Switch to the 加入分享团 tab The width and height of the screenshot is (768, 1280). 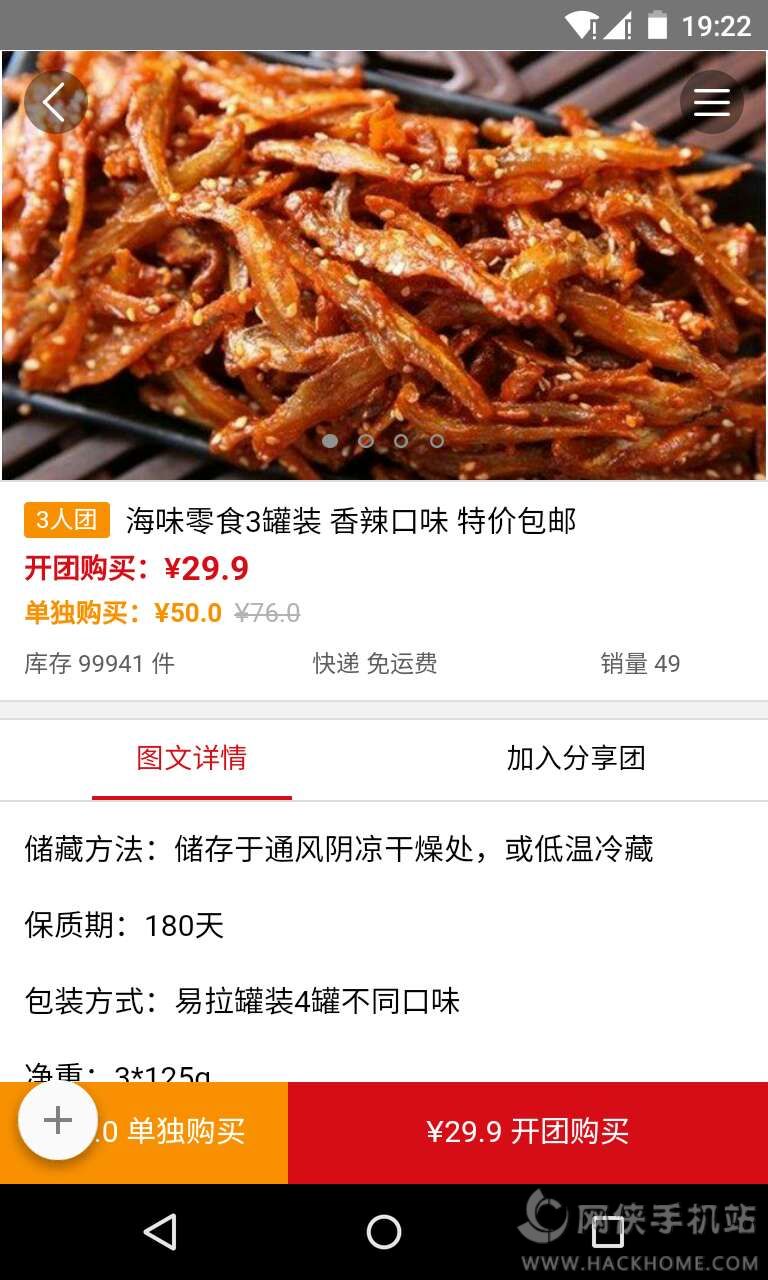coord(576,758)
